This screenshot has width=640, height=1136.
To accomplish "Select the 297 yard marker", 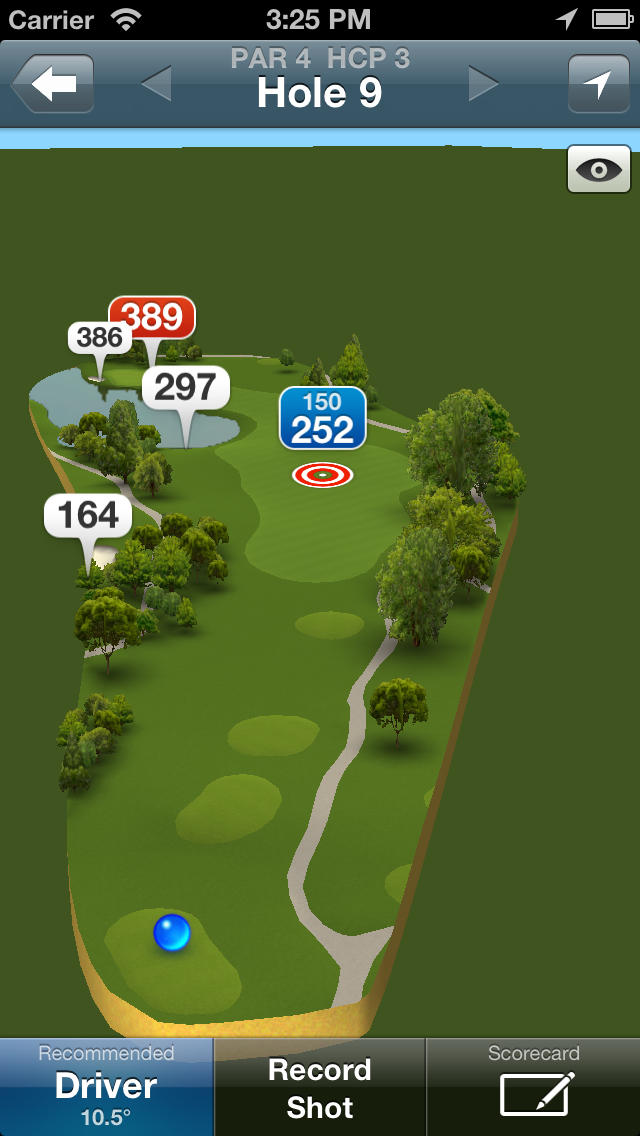I will tap(186, 388).
